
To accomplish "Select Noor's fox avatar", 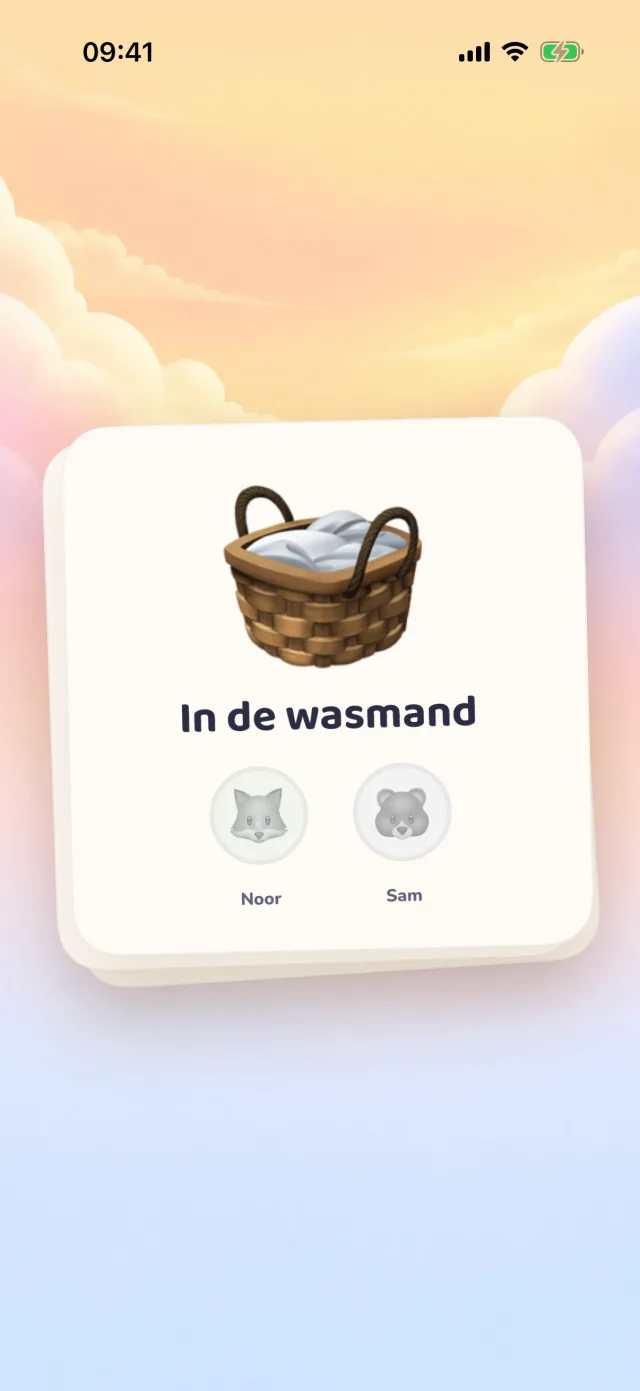I will [259, 816].
